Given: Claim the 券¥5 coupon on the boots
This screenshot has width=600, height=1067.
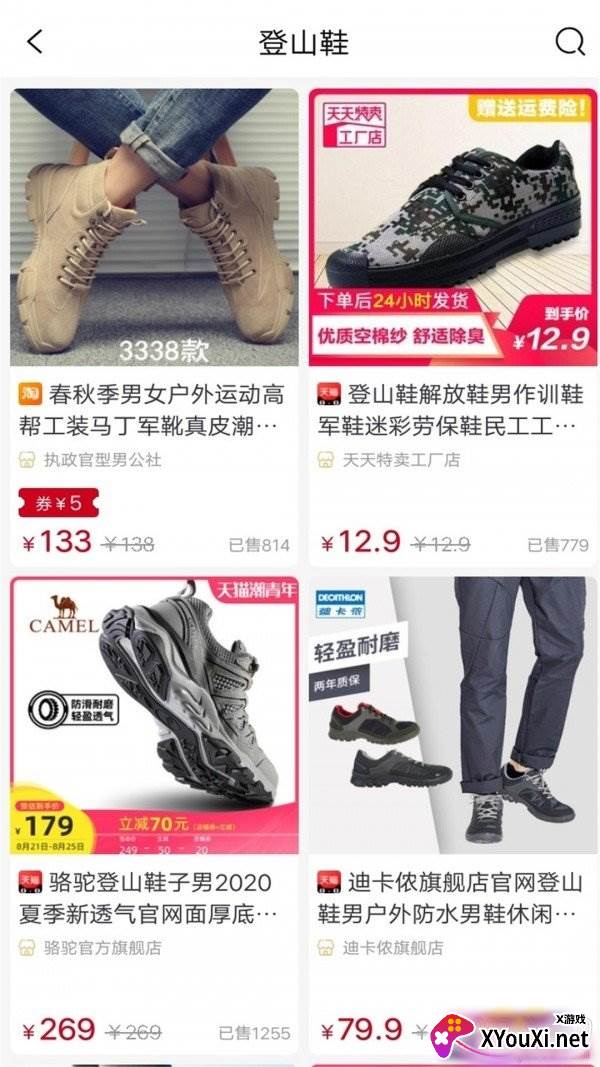Looking at the screenshot, I should (x=59, y=504).
